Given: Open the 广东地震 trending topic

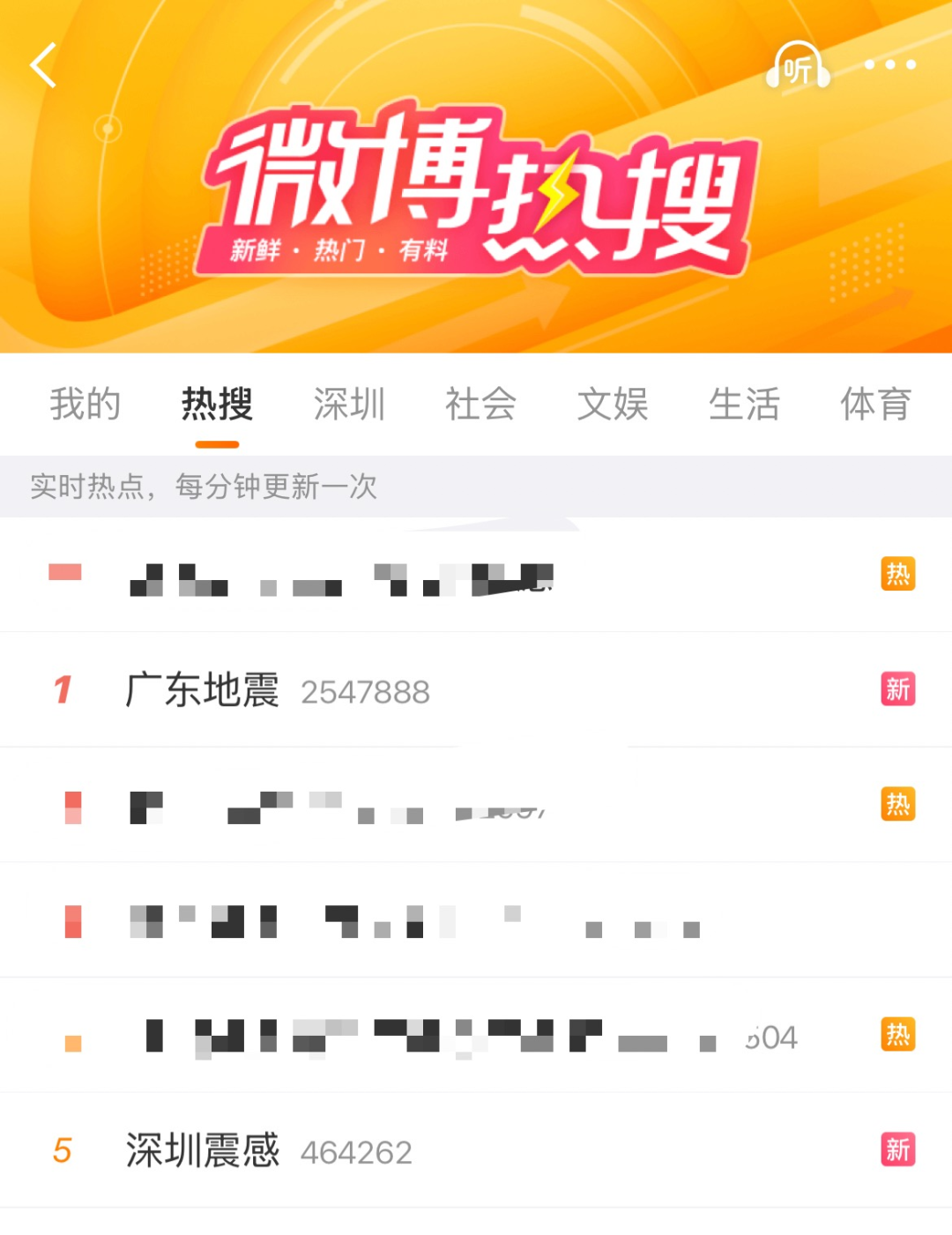Looking at the screenshot, I should pyautogui.click(x=203, y=690).
